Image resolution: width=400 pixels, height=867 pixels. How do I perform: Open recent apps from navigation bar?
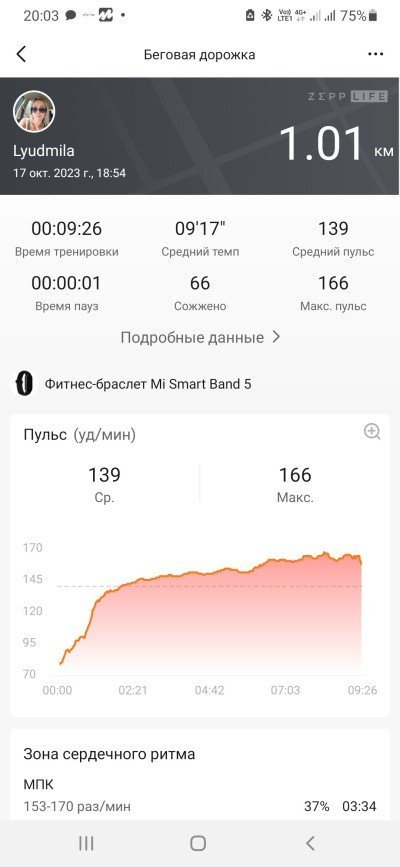click(86, 843)
